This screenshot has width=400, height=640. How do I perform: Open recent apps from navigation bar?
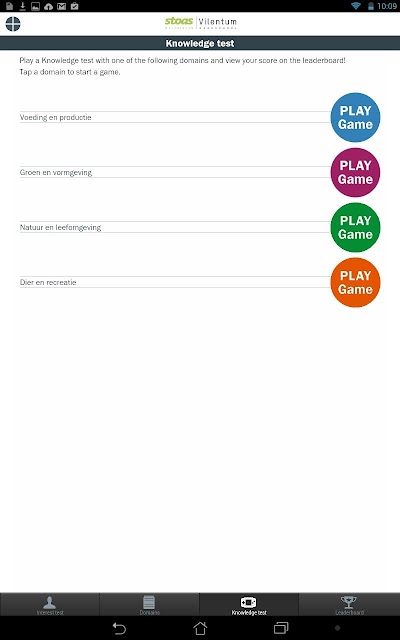tap(281, 628)
